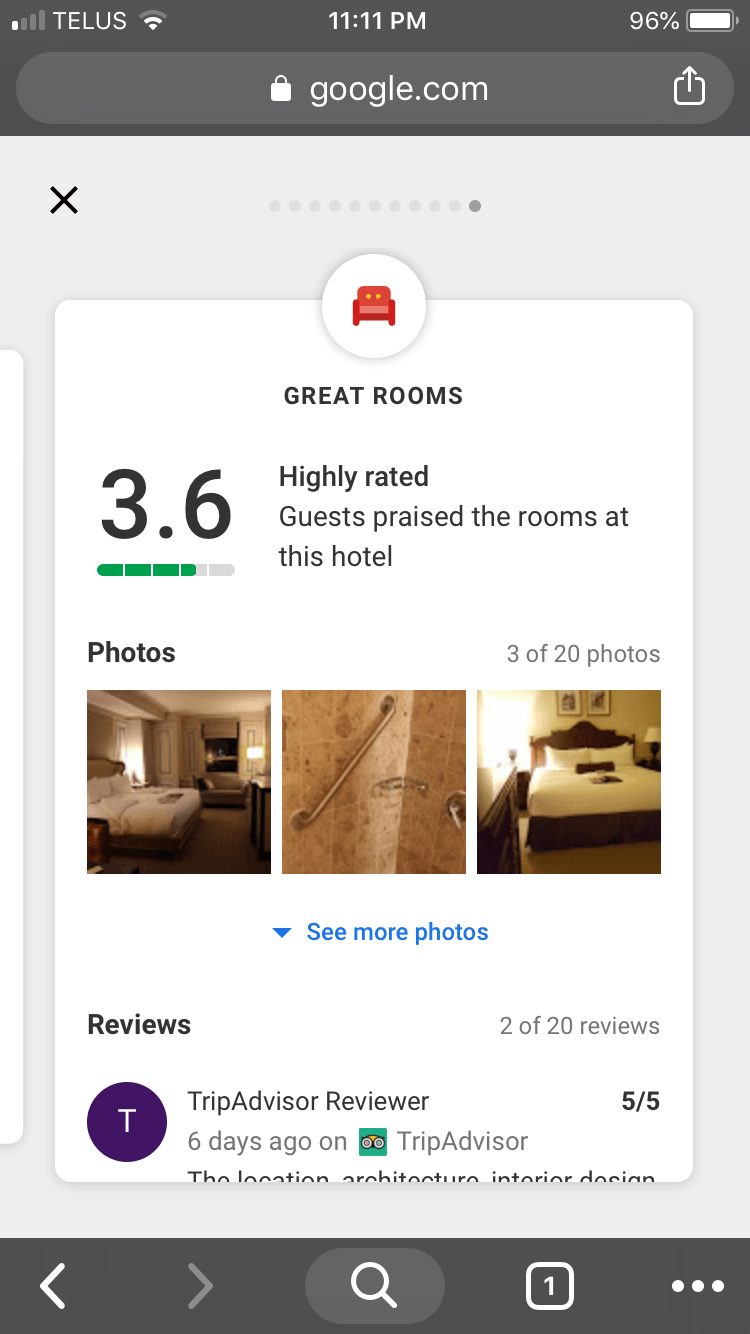This screenshot has height=1334, width=750.
Task: Open the first hotel room photo
Action: (179, 782)
